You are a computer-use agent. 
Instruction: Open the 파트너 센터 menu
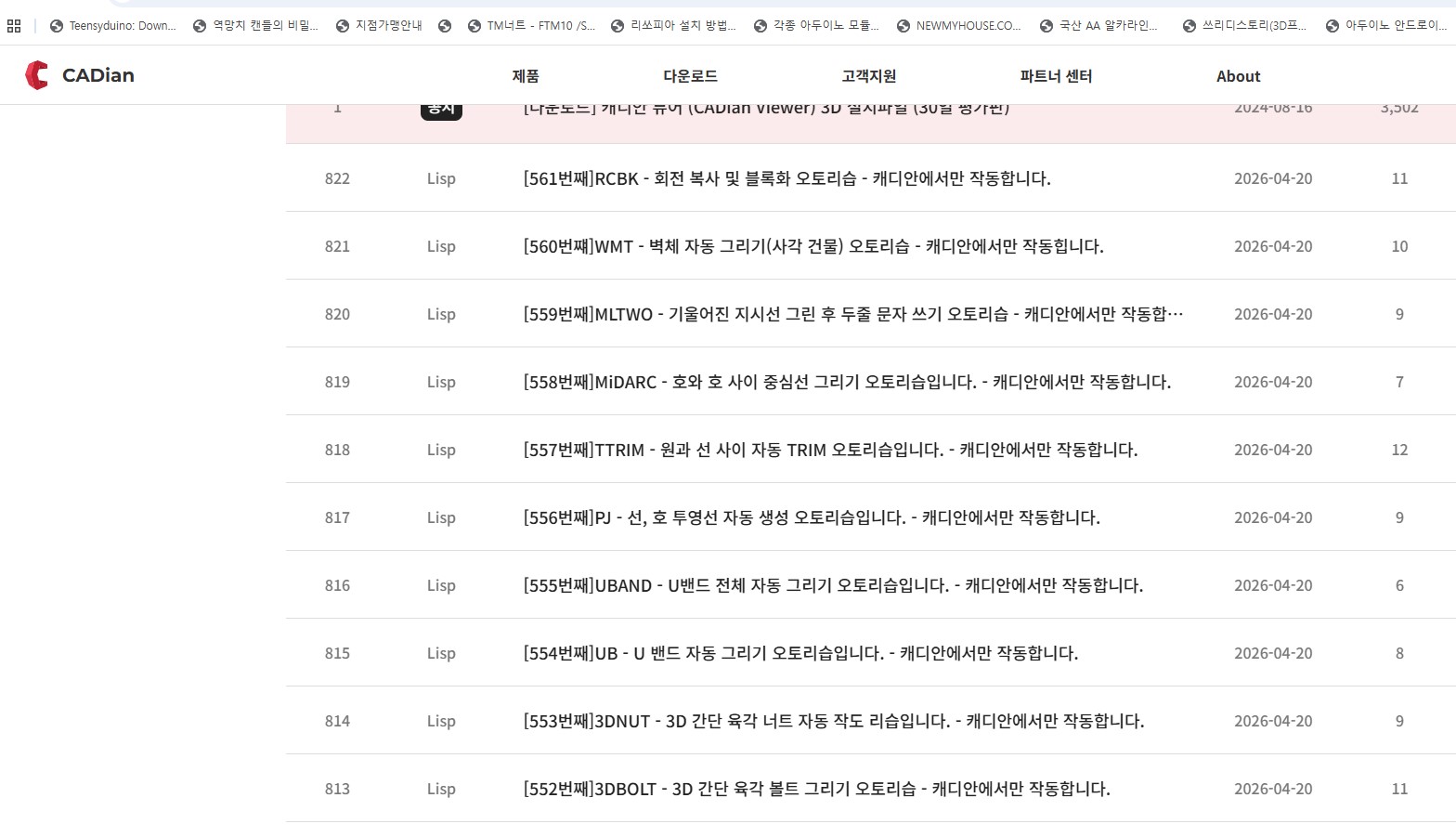(x=1056, y=76)
